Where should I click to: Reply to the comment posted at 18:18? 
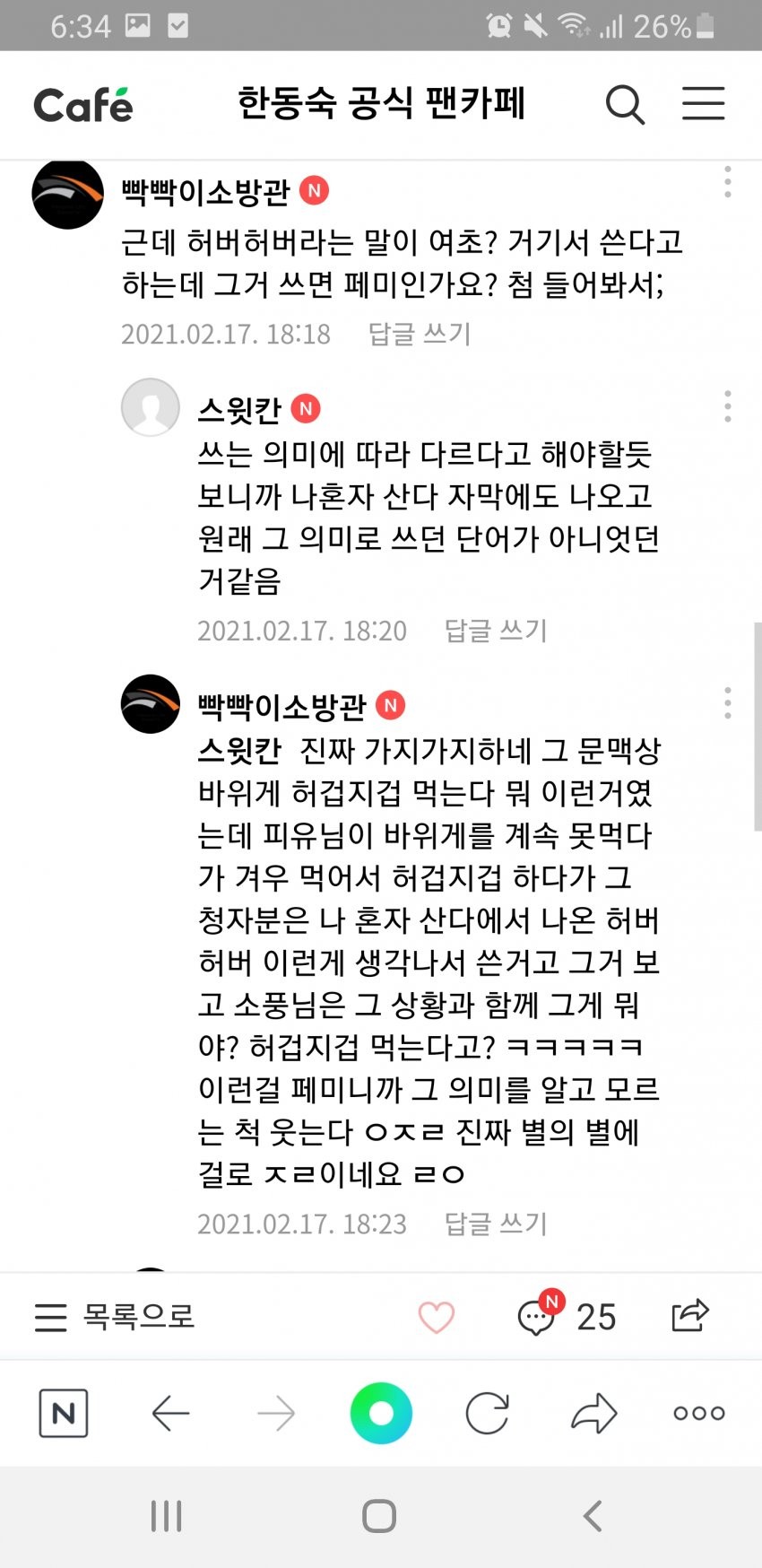420,334
